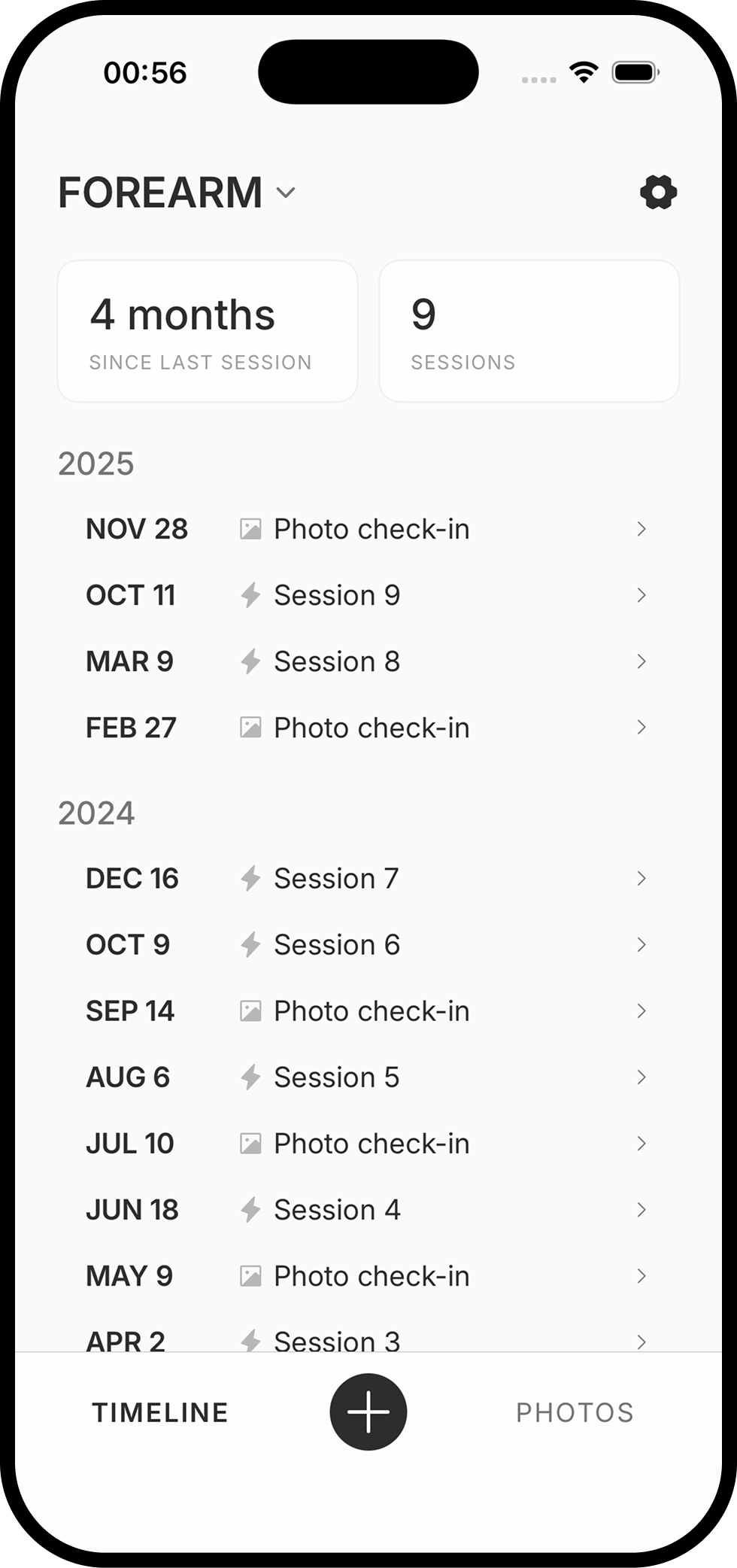
Task: Click the lightning icon for Session 4
Action: 250,1209
